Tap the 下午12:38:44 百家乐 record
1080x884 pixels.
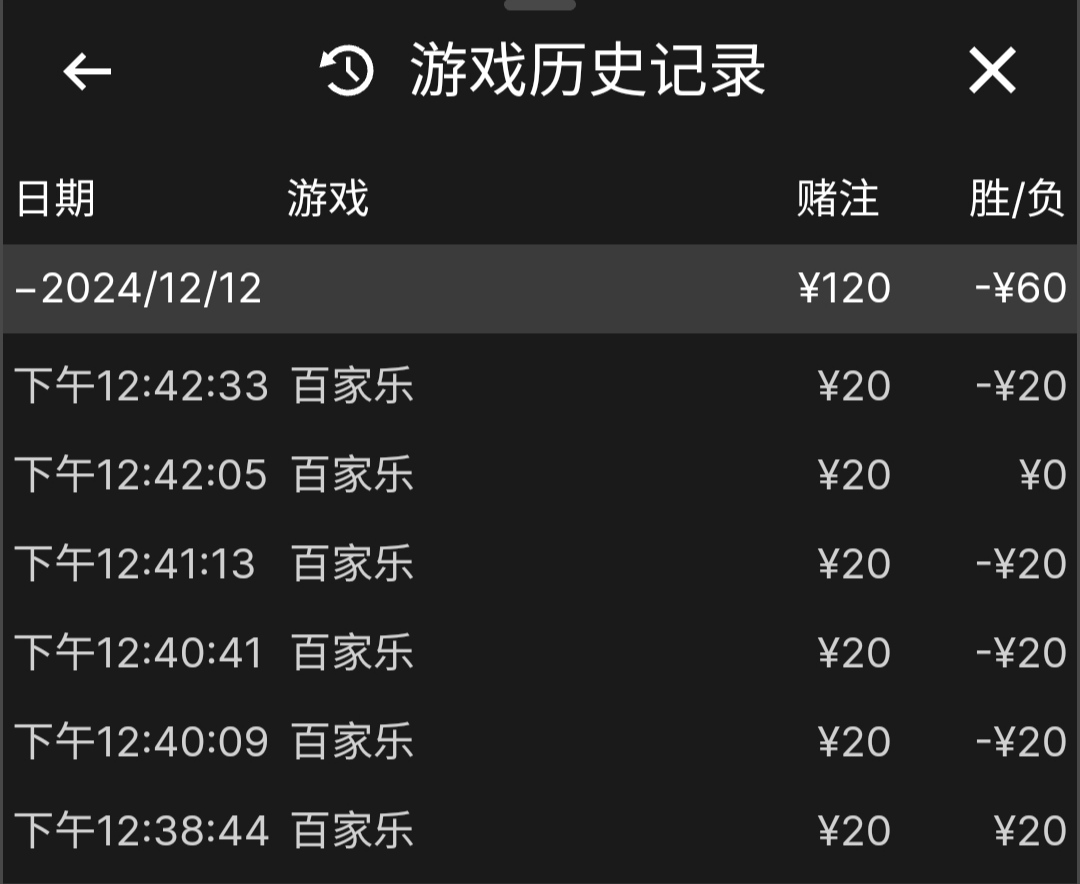click(540, 831)
